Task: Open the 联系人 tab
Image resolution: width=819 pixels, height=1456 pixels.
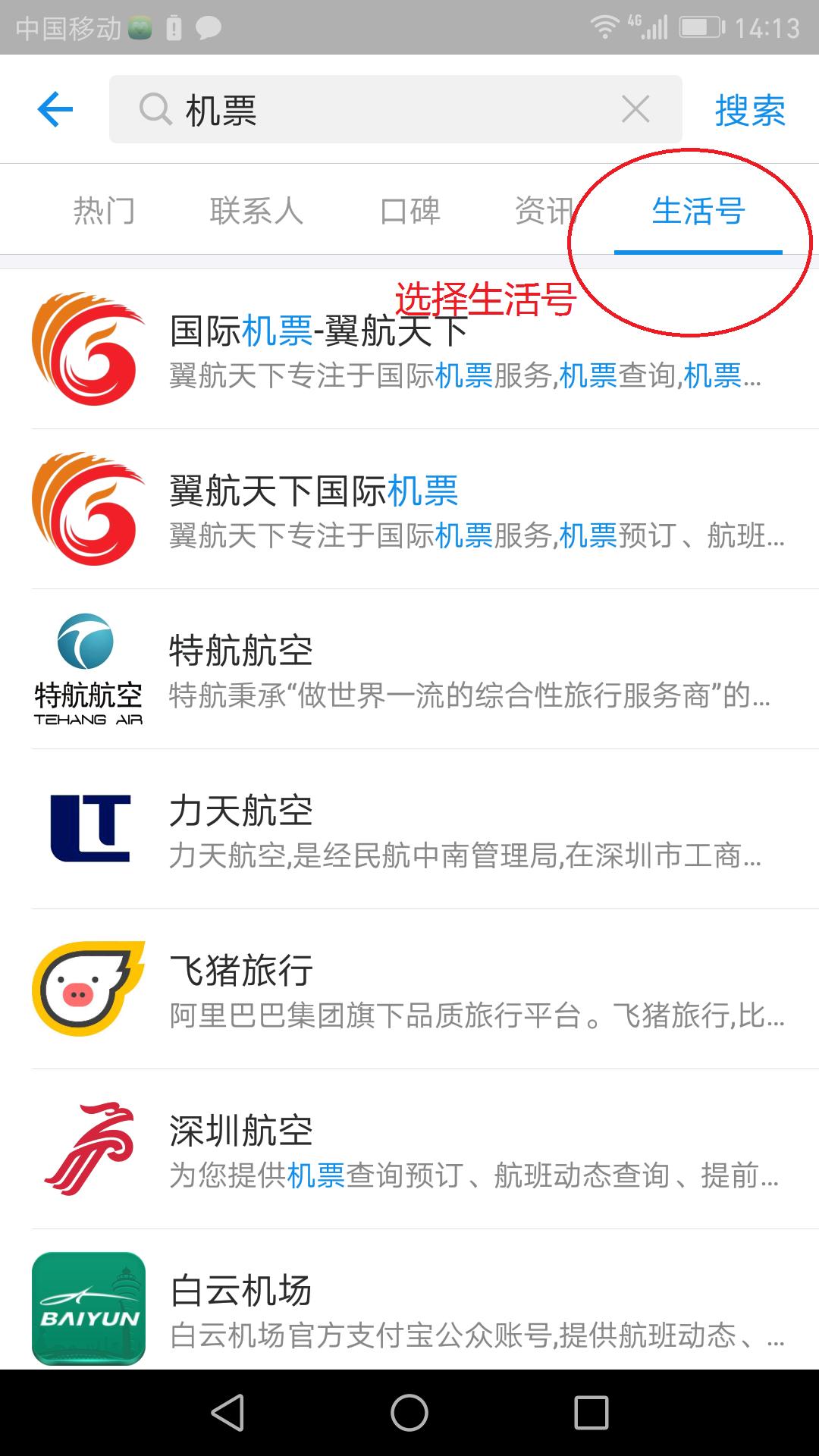Action: pyautogui.click(x=258, y=210)
